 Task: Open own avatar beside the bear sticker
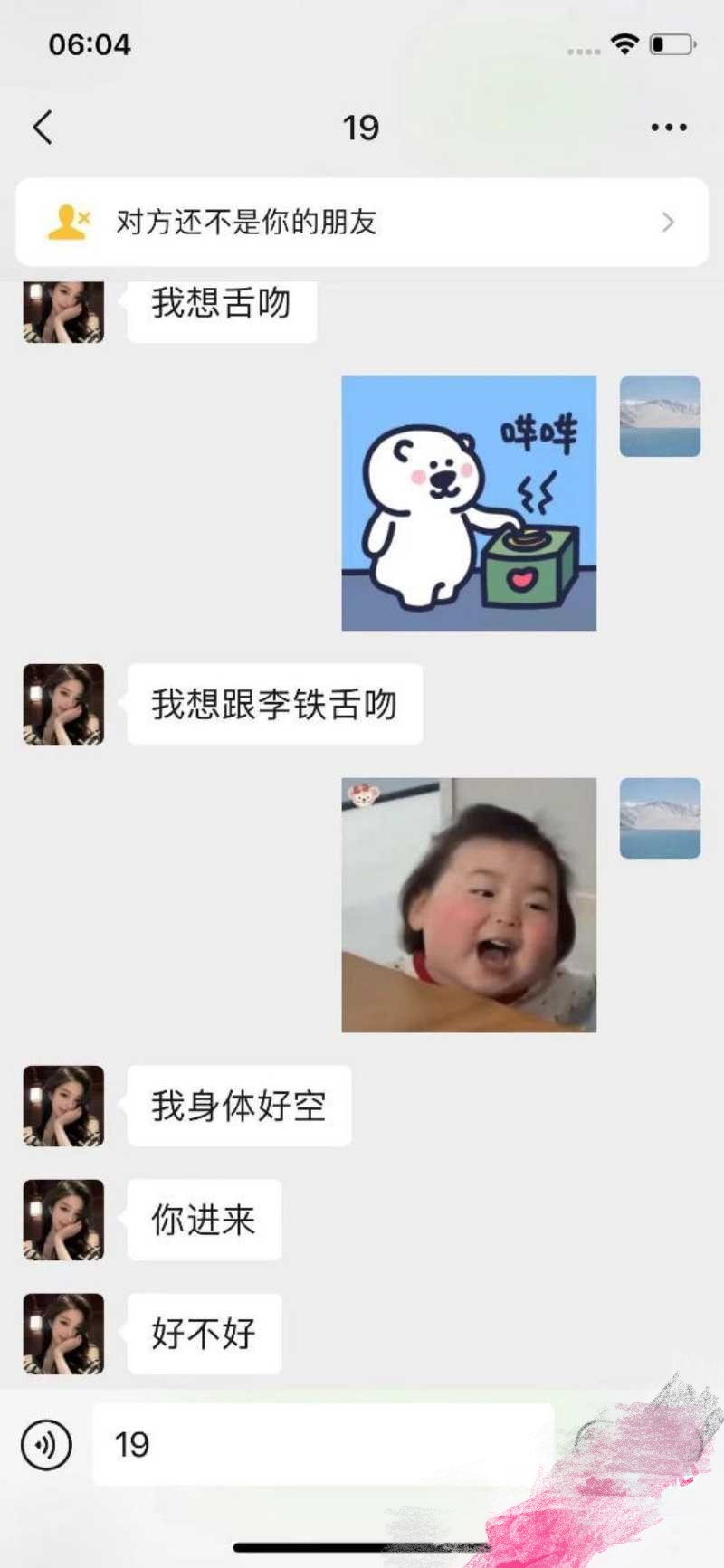pos(660,416)
